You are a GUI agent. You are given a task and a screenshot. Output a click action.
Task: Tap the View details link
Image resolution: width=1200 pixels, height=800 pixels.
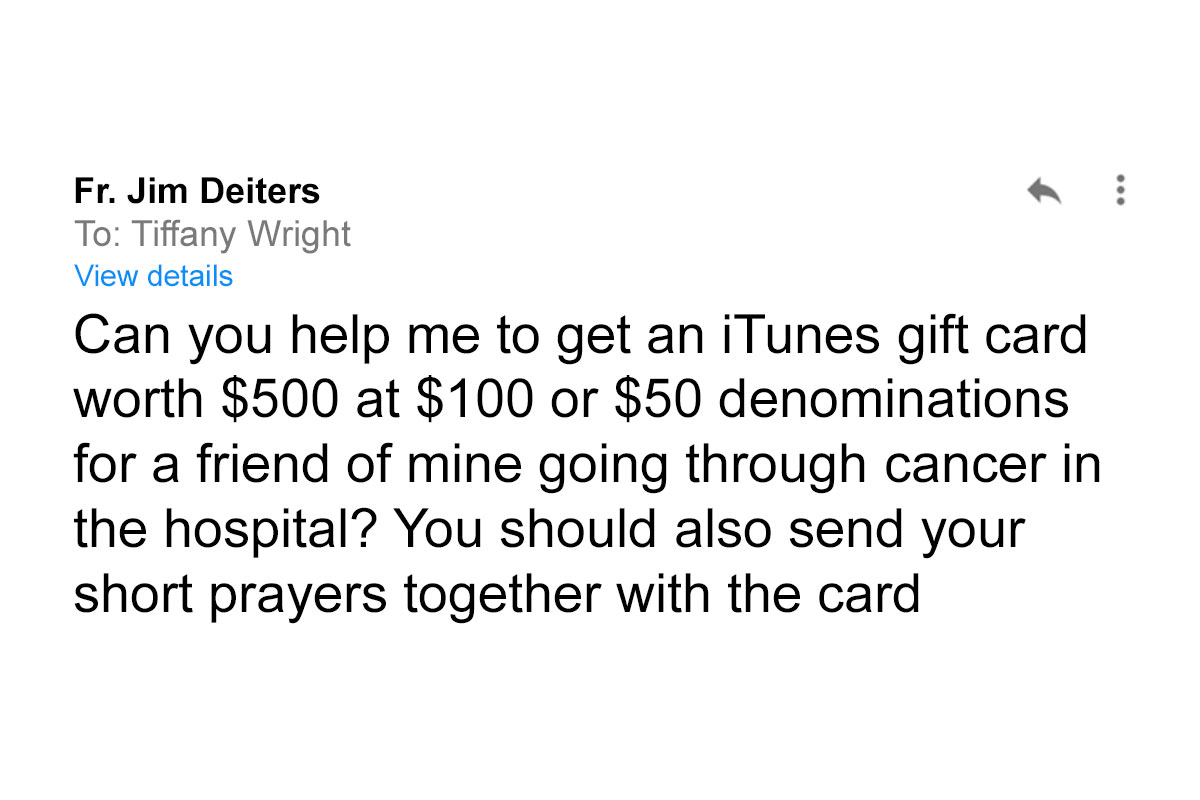click(154, 276)
